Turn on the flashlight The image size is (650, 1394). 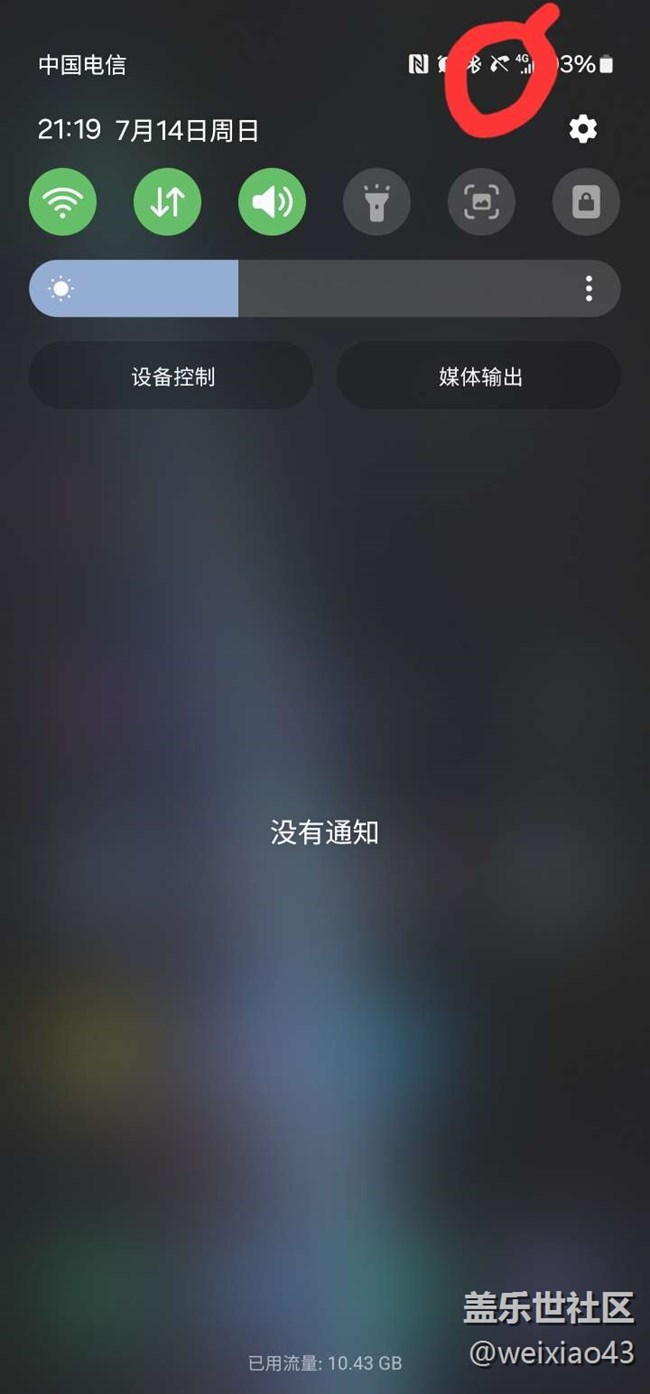point(377,202)
